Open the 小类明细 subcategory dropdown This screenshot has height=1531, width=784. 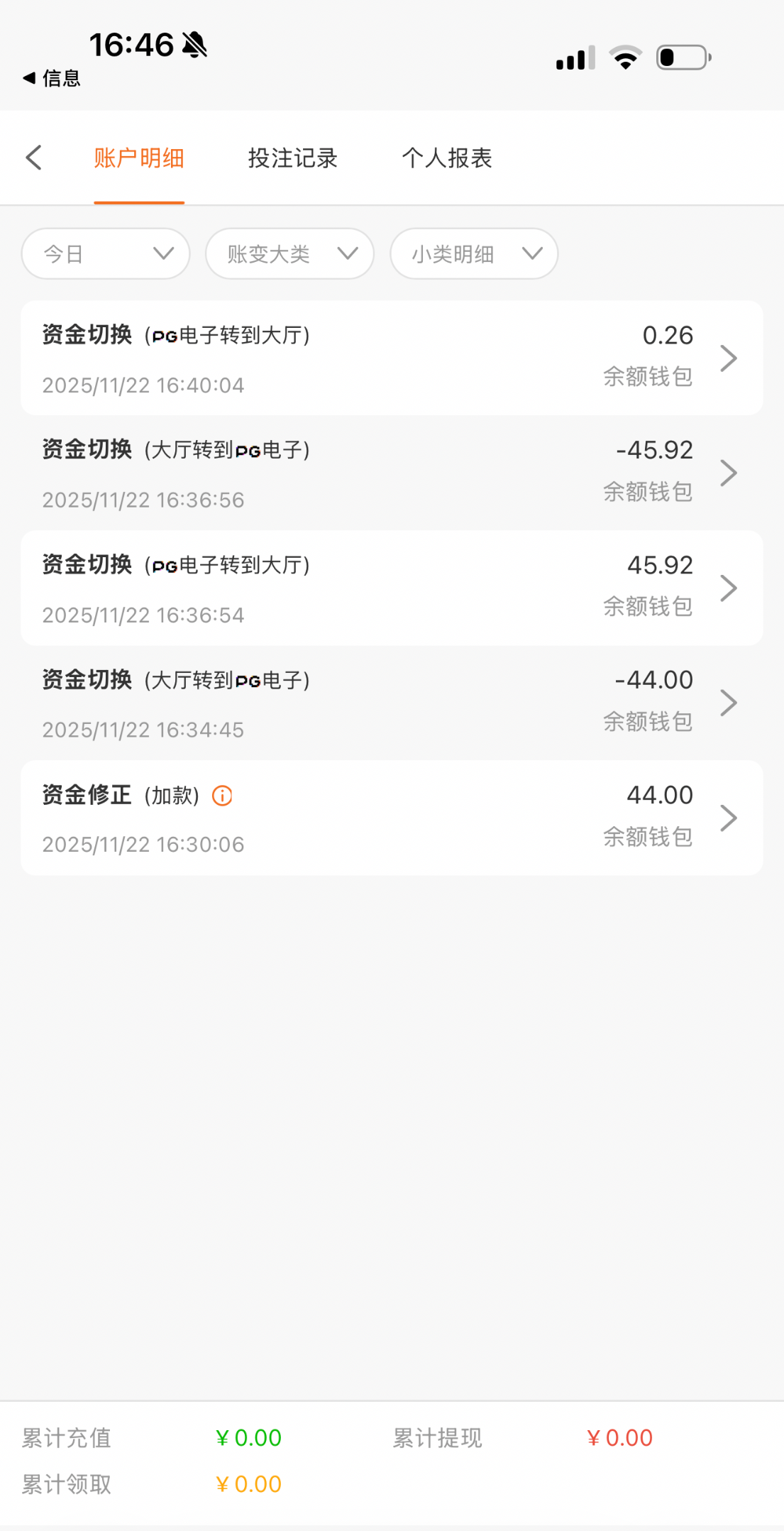pos(473,253)
